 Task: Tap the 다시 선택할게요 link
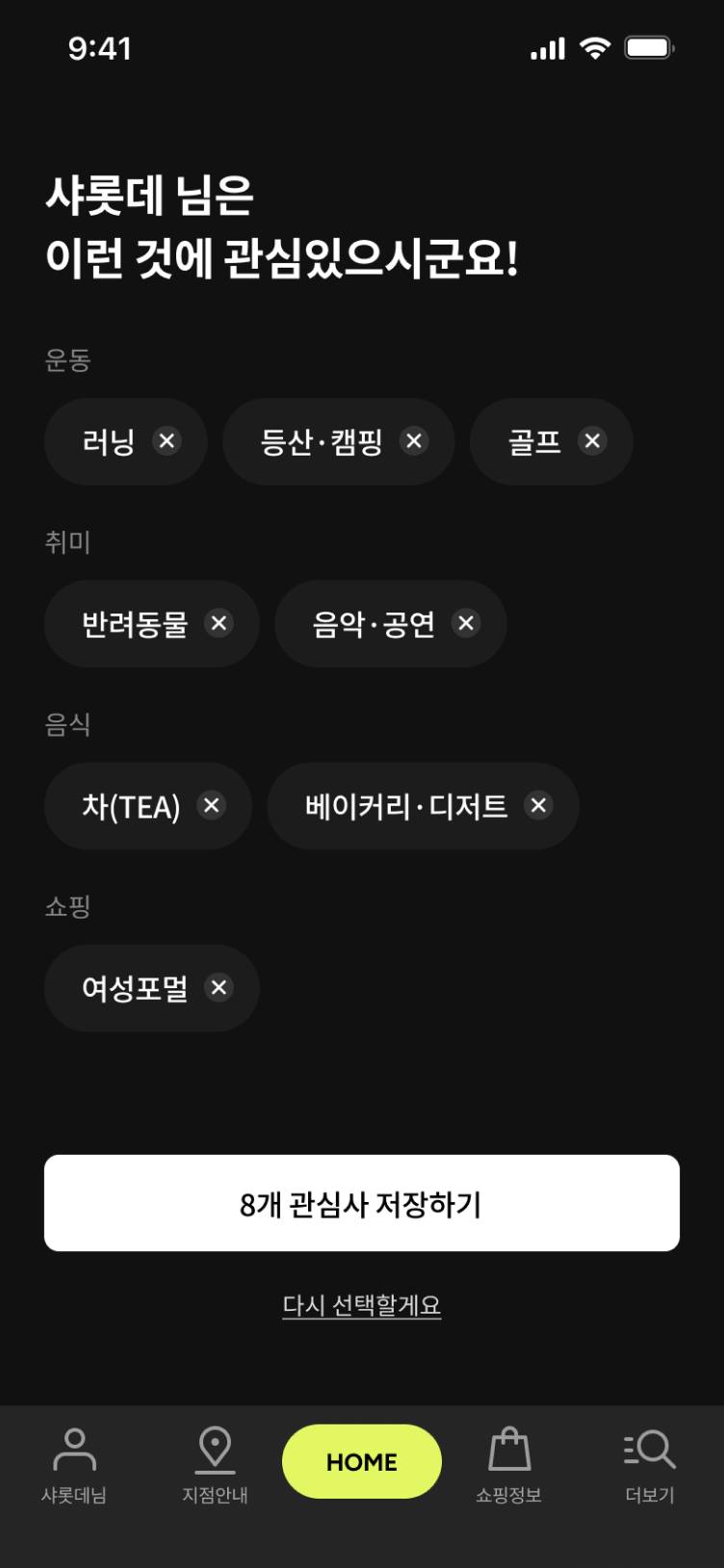click(x=362, y=1305)
